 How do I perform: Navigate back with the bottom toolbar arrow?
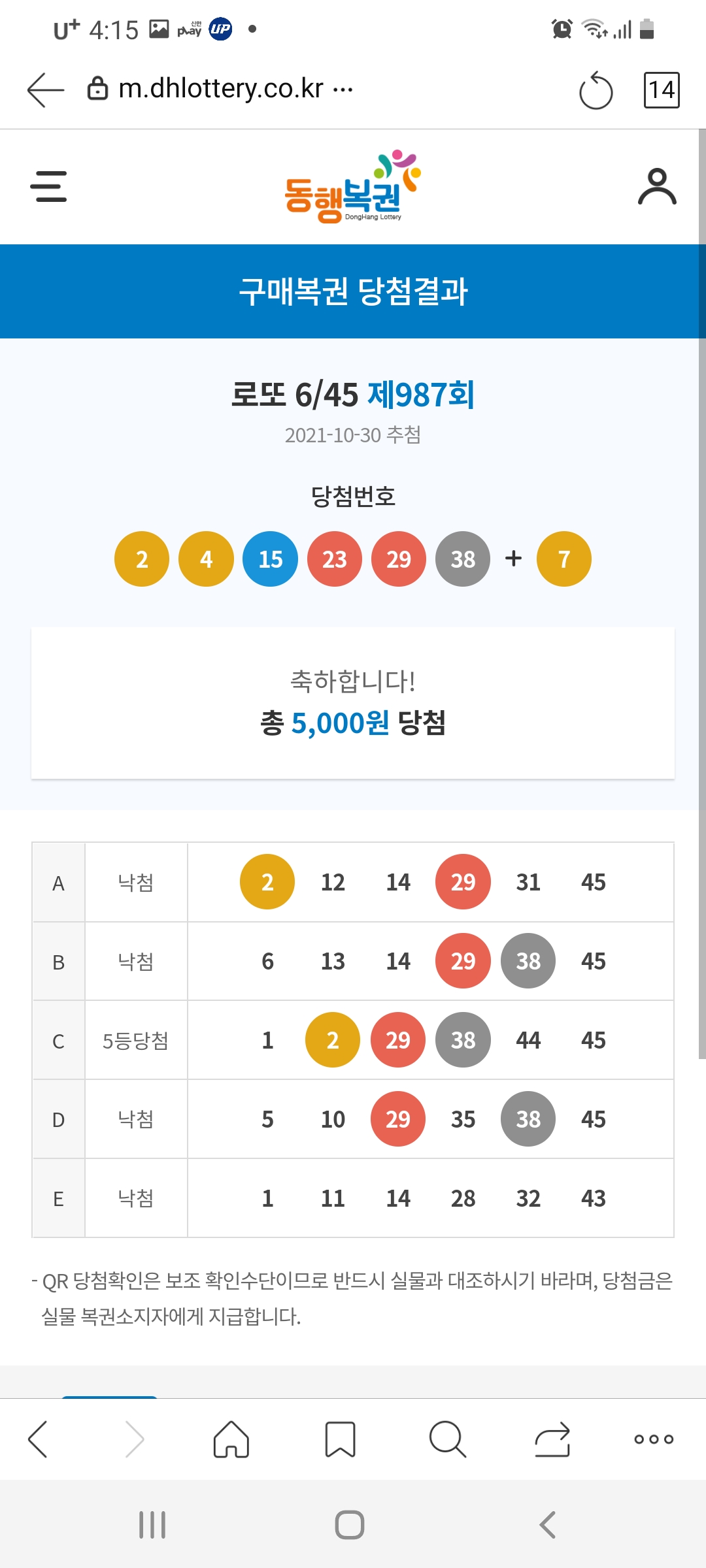[38, 1439]
